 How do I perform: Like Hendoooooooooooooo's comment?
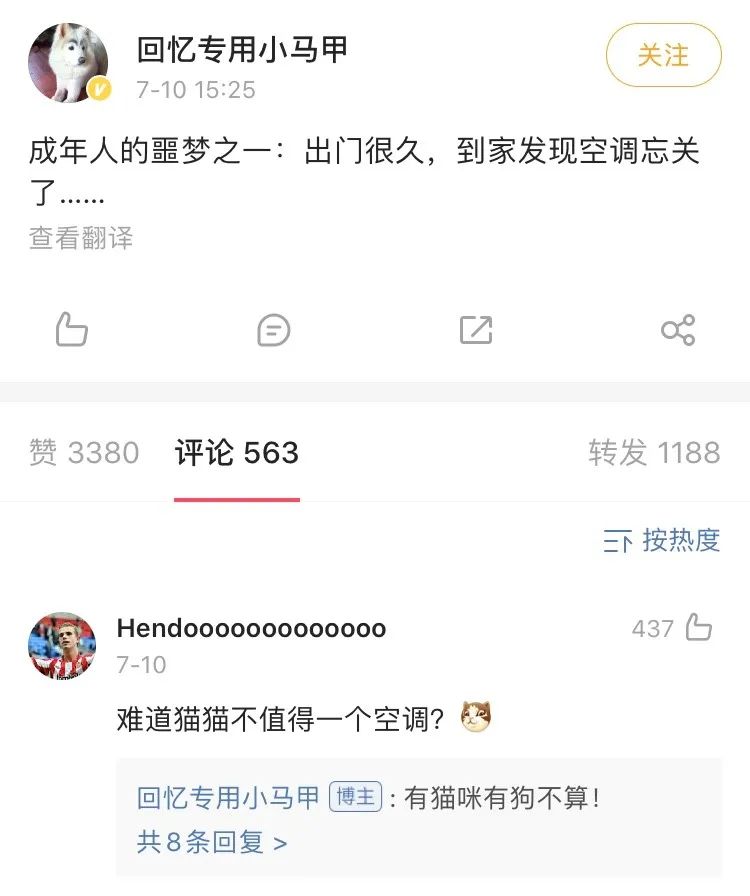click(698, 628)
